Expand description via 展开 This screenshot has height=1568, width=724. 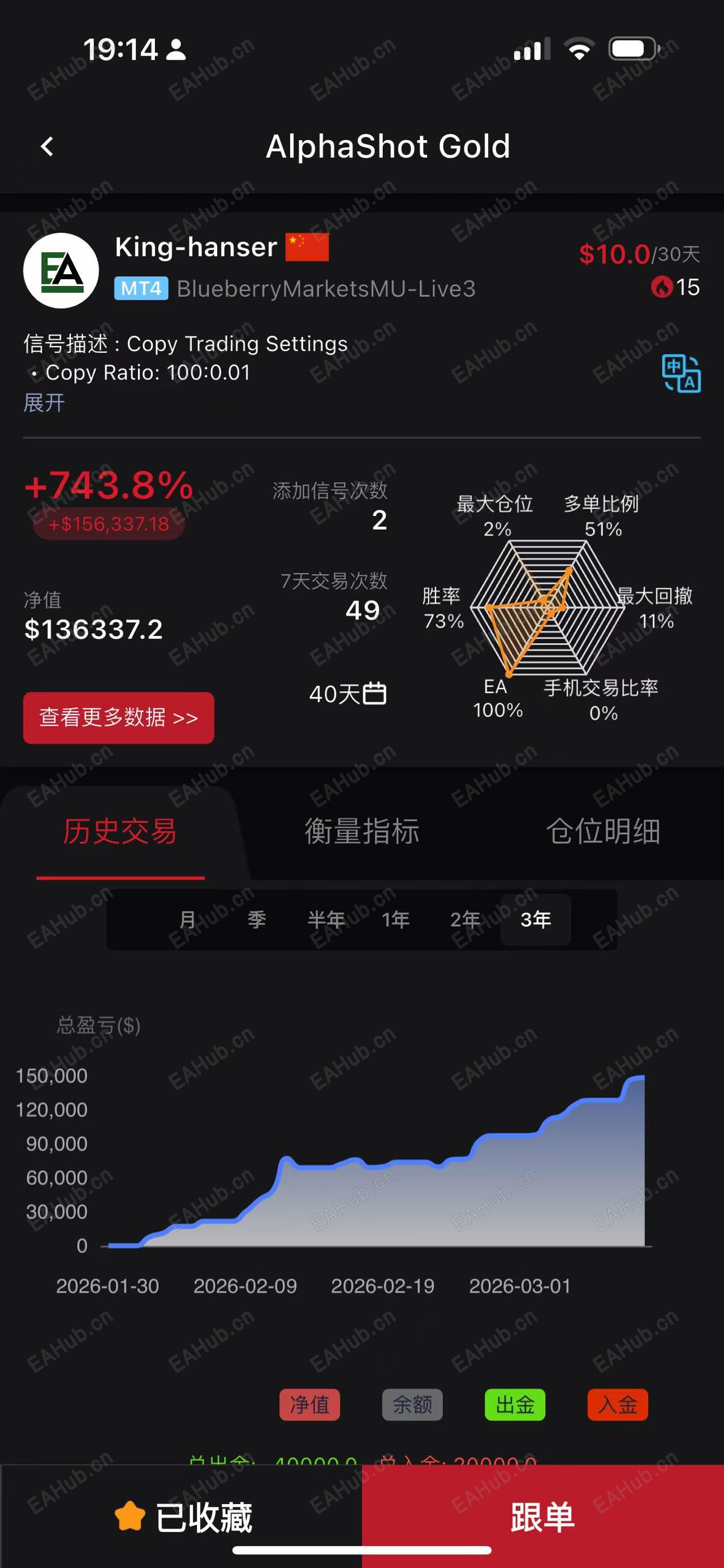pyautogui.click(x=44, y=402)
